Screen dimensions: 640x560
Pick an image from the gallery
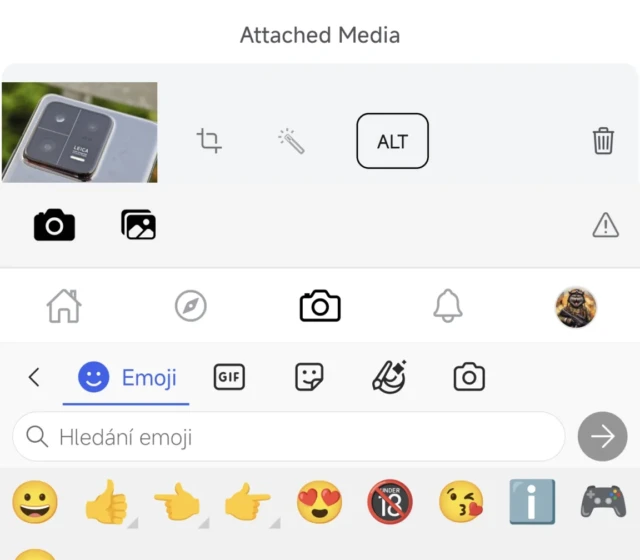coord(139,225)
